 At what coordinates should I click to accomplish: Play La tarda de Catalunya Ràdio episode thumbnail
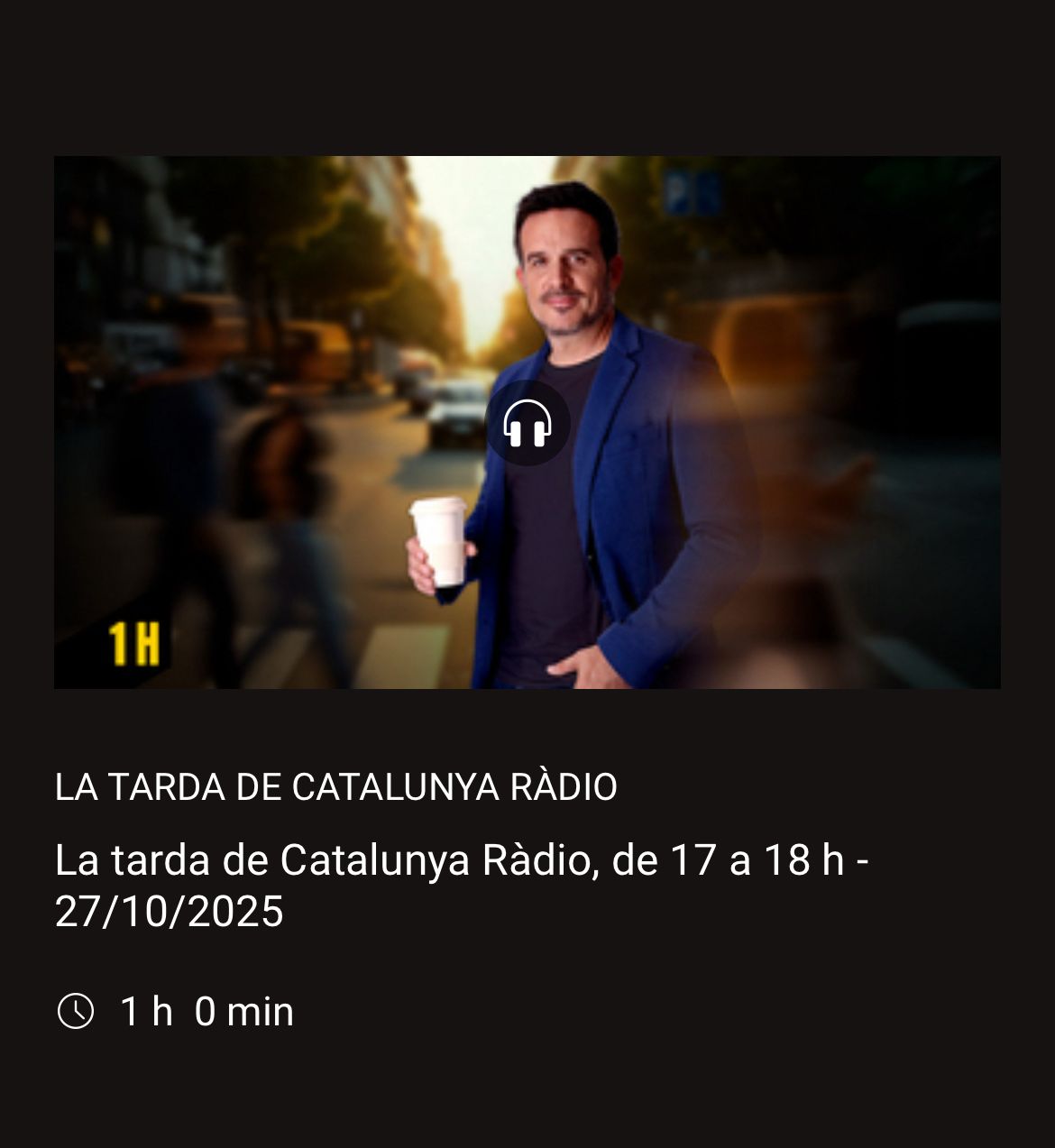click(527, 423)
